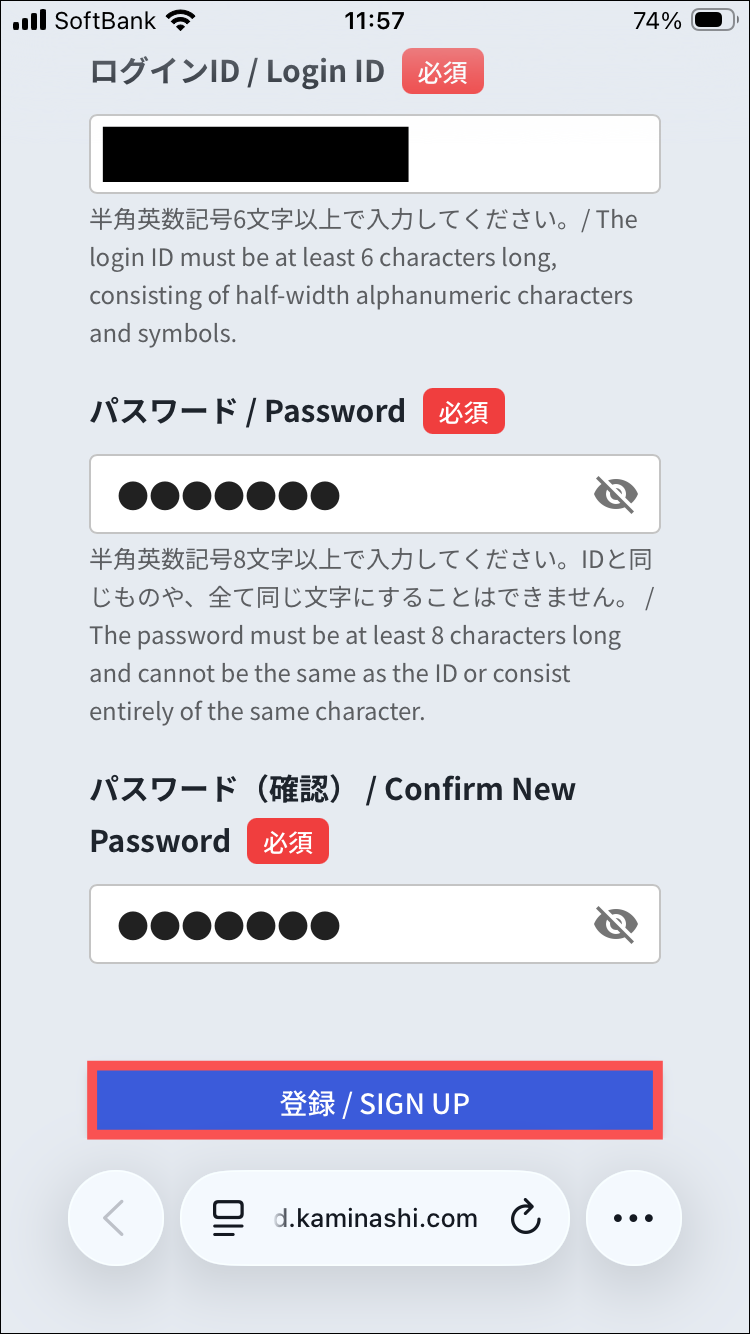Open the browser's three-dot menu

pyautogui.click(x=633, y=1218)
